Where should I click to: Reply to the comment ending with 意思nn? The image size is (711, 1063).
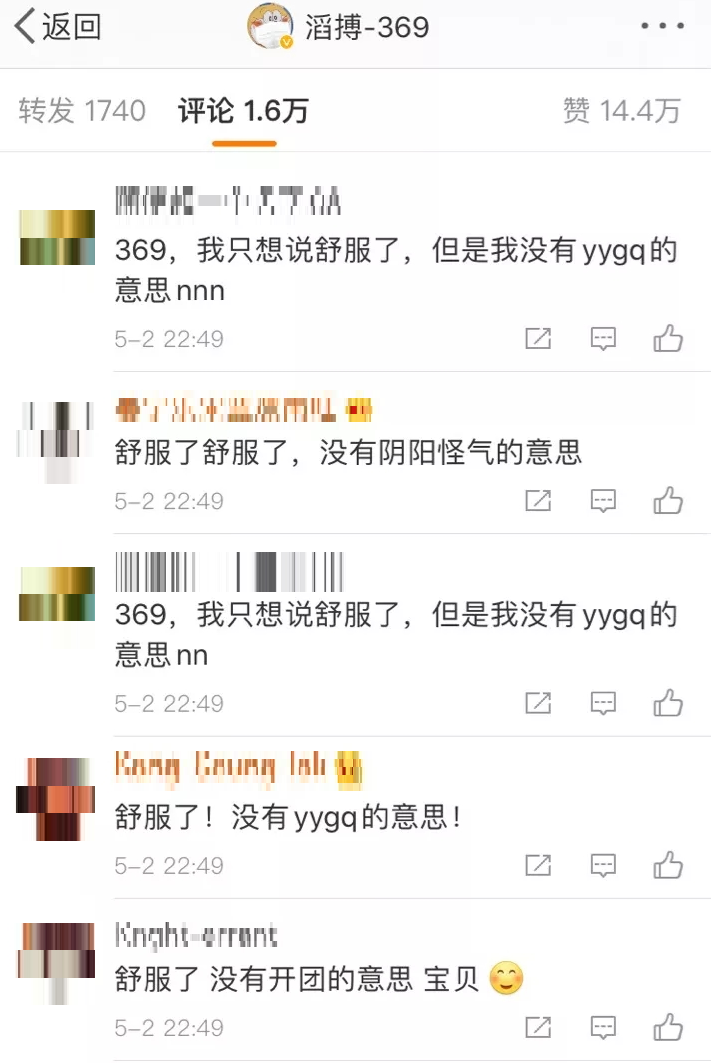603,703
